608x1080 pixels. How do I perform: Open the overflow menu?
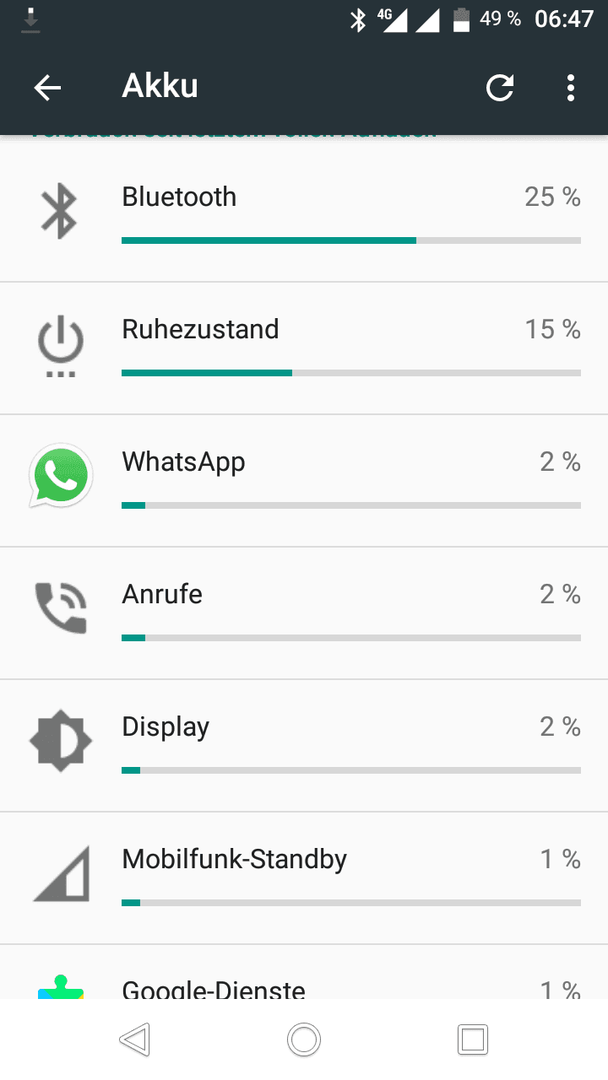pyautogui.click(x=570, y=87)
